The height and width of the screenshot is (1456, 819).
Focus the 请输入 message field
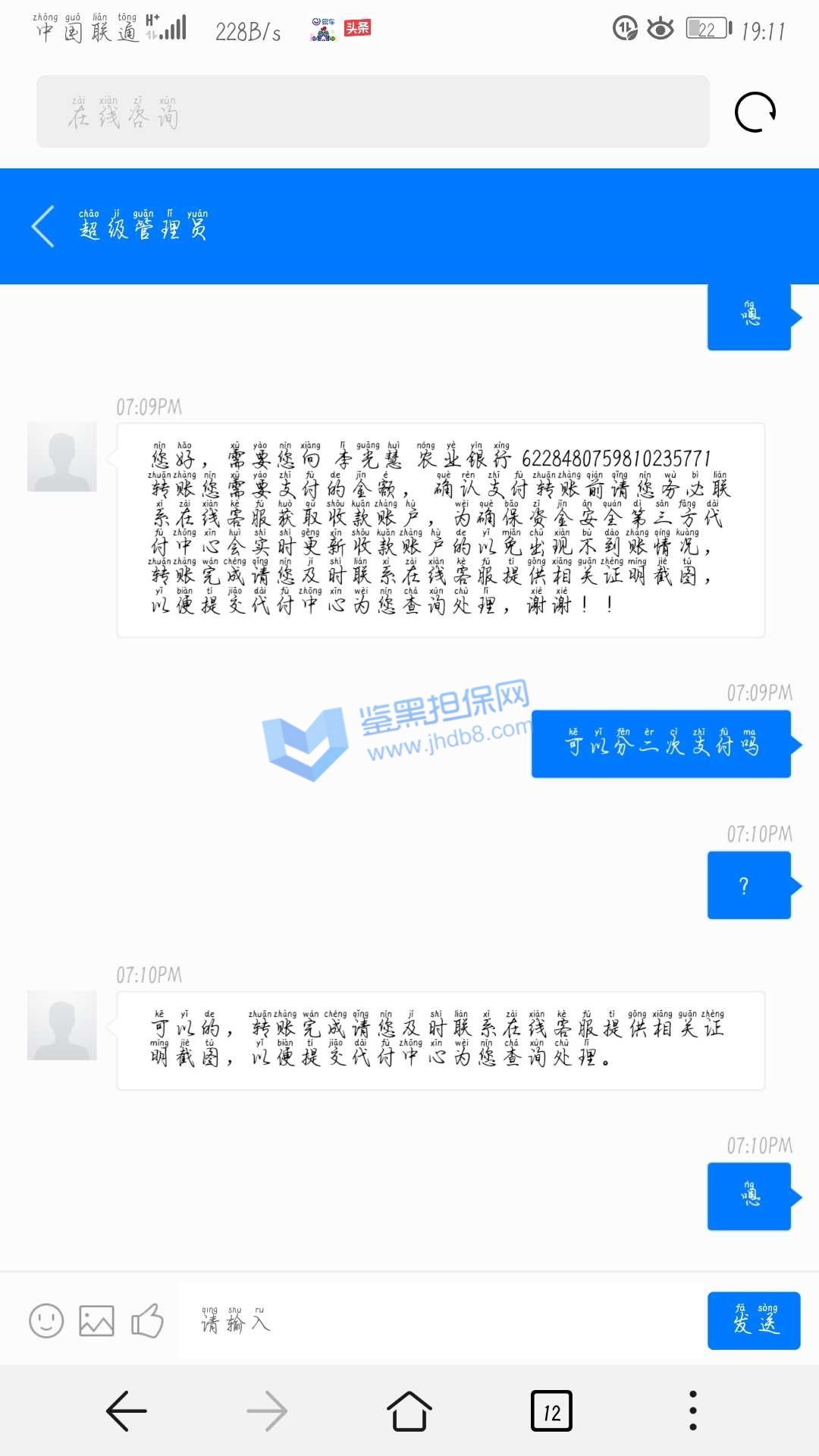440,1321
